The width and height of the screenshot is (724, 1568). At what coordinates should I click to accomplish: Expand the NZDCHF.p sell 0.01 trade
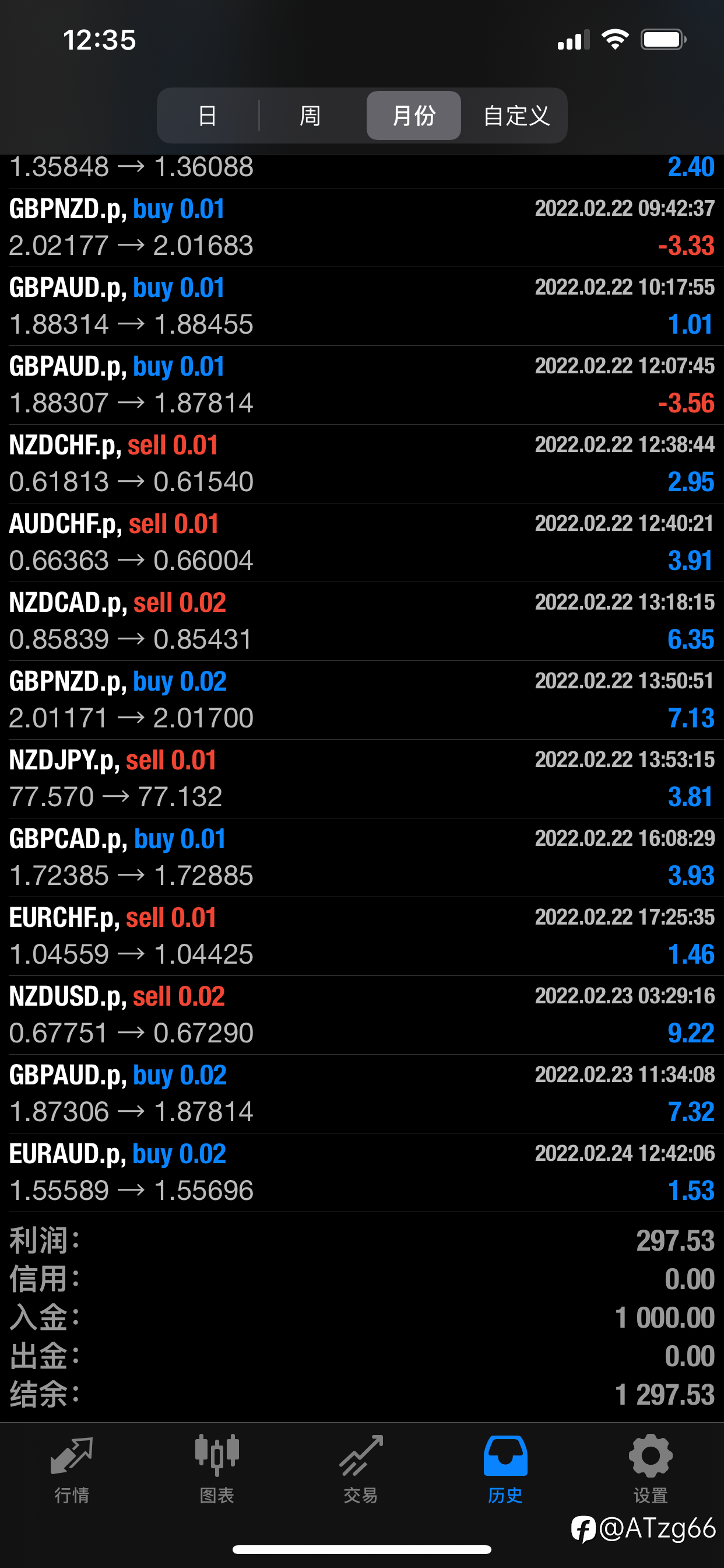coord(362,464)
